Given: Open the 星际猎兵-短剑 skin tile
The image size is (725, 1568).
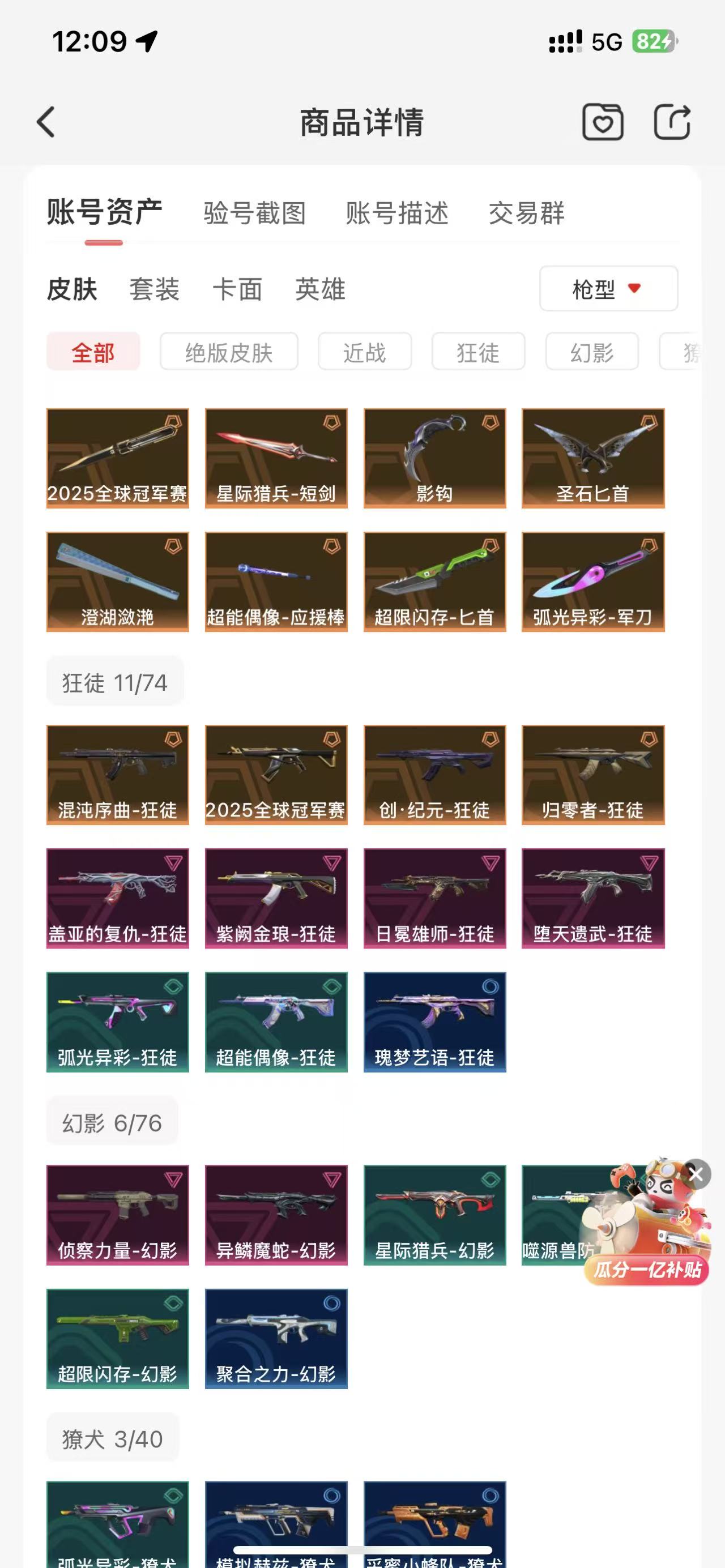Looking at the screenshot, I should click(x=276, y=458).
